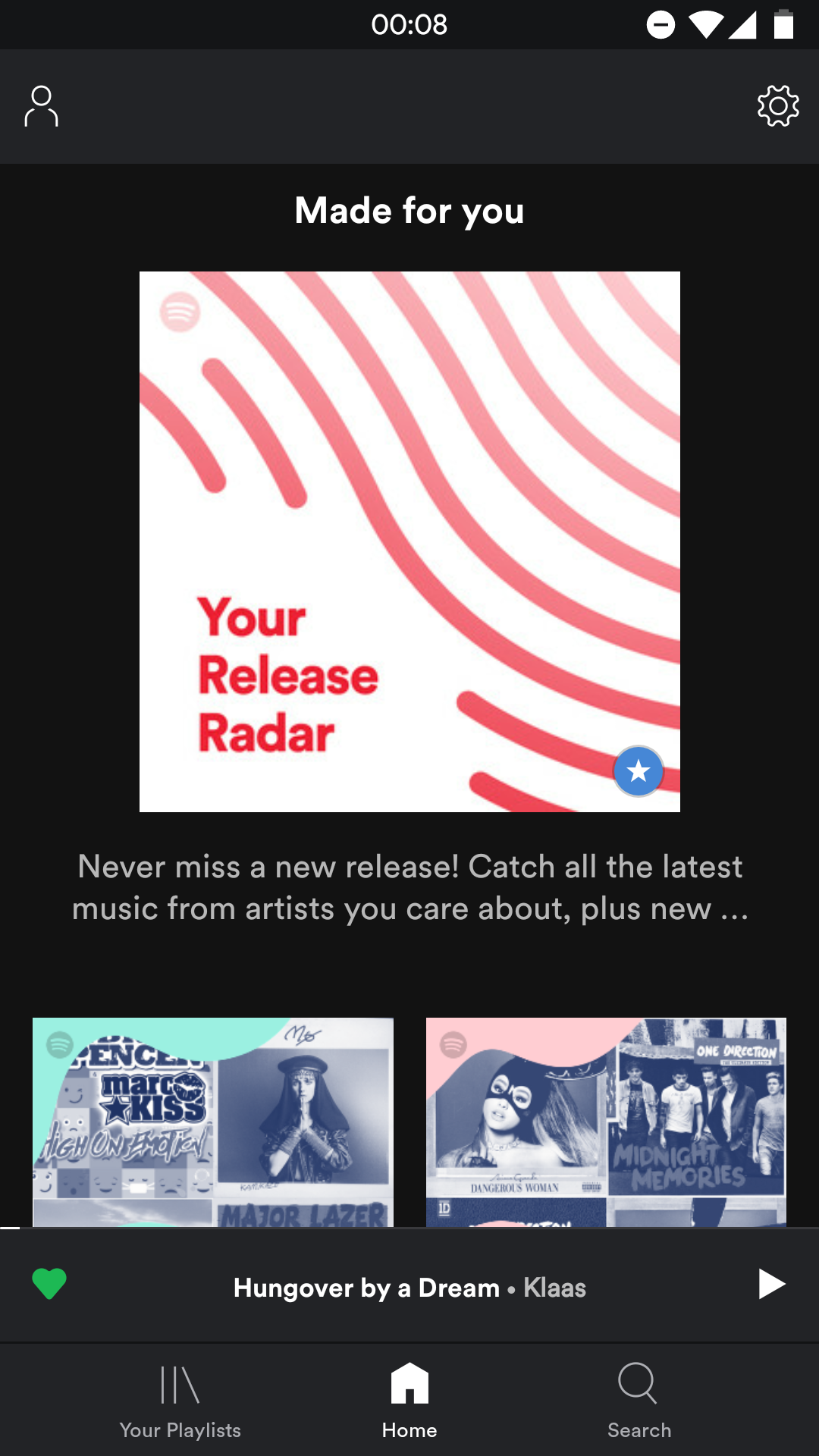
Task: Open the Made for you section header
Action: tap(409, 211)
